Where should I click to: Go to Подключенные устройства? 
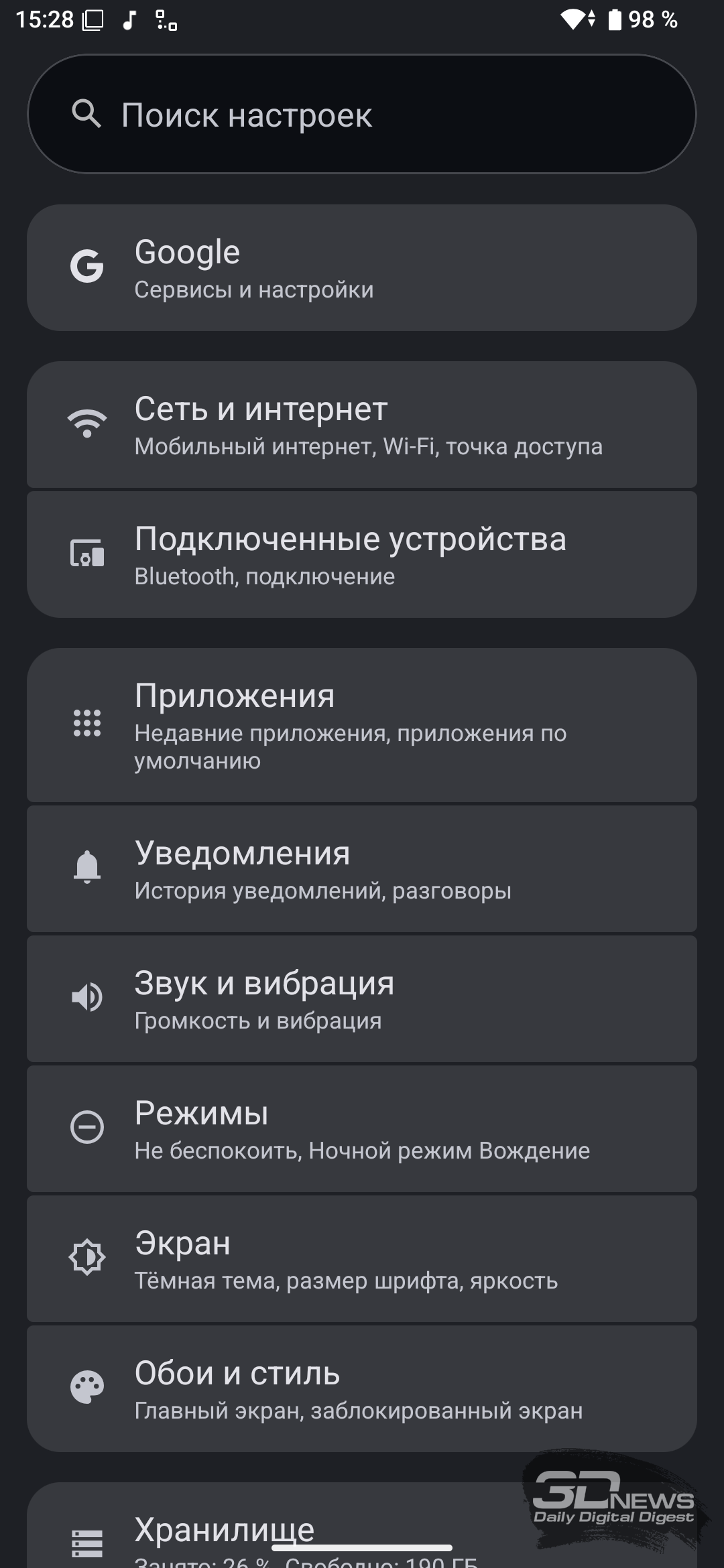(362, 555)
